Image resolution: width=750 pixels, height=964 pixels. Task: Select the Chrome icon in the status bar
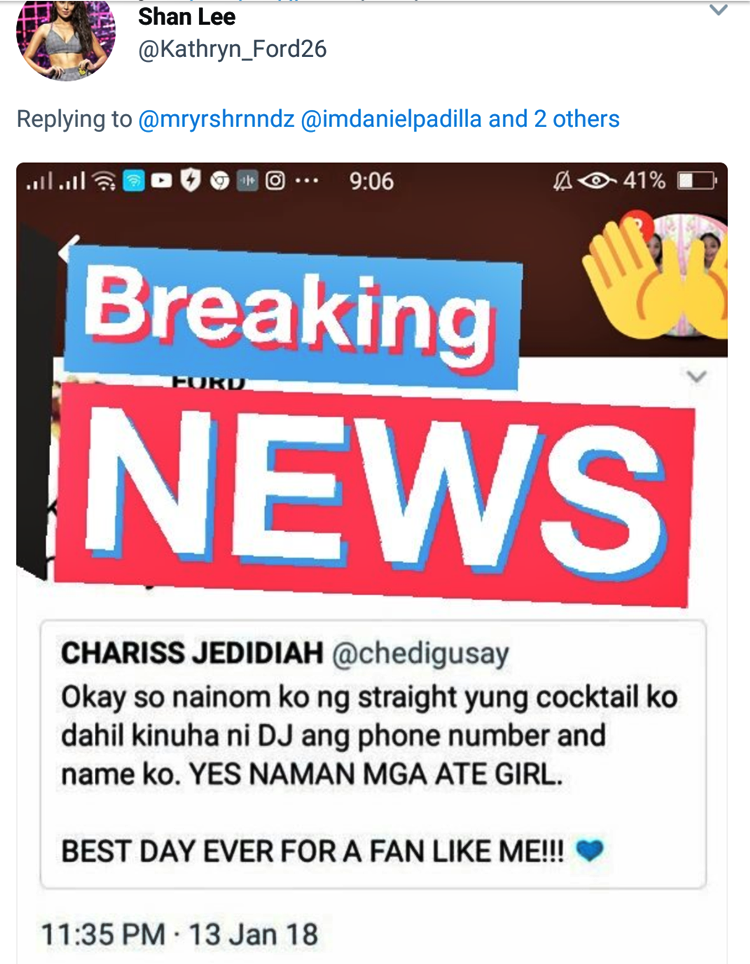(220, 181)
